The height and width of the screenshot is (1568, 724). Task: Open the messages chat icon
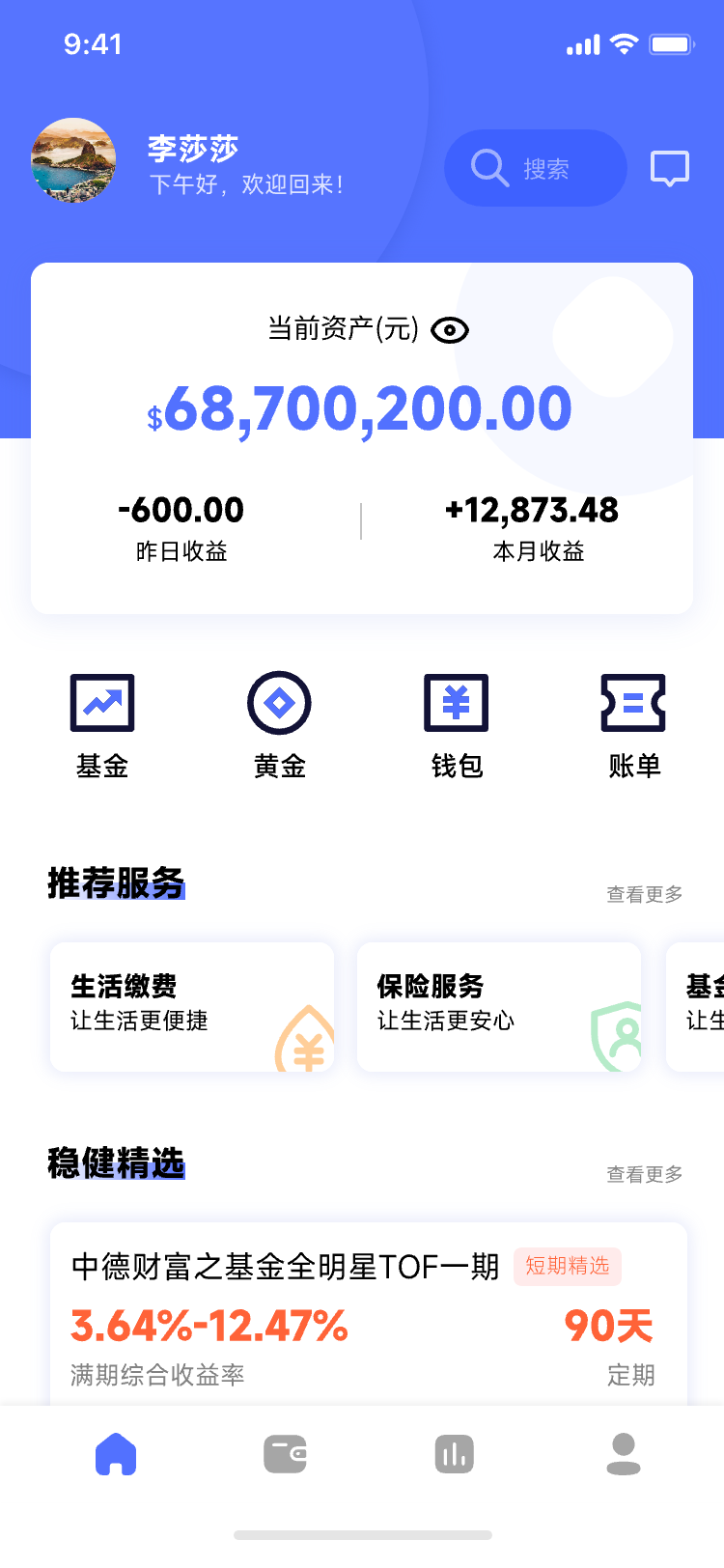(669, 168)
